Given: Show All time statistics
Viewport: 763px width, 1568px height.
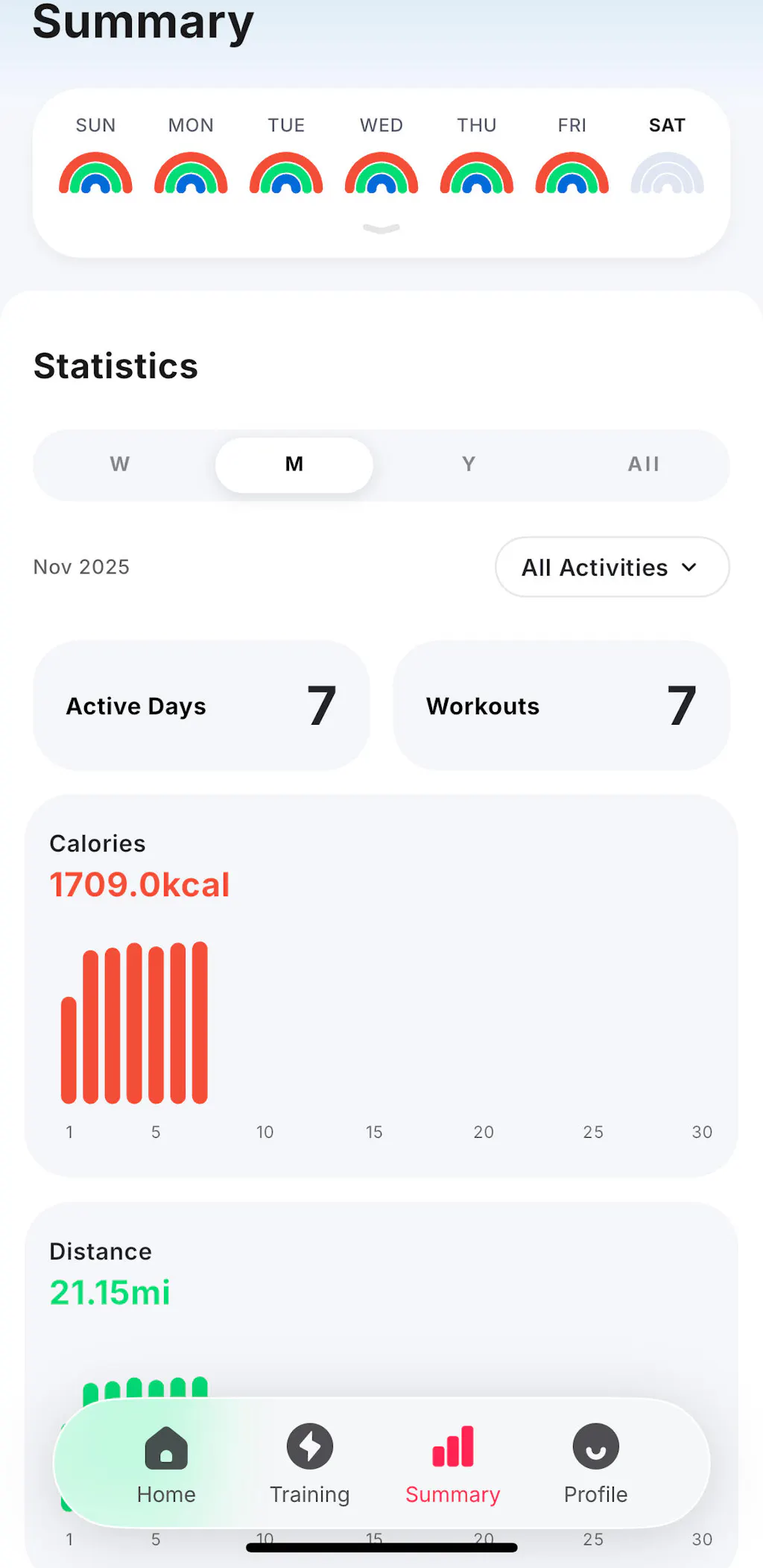Looking at the screenshot, I should 643,465.
